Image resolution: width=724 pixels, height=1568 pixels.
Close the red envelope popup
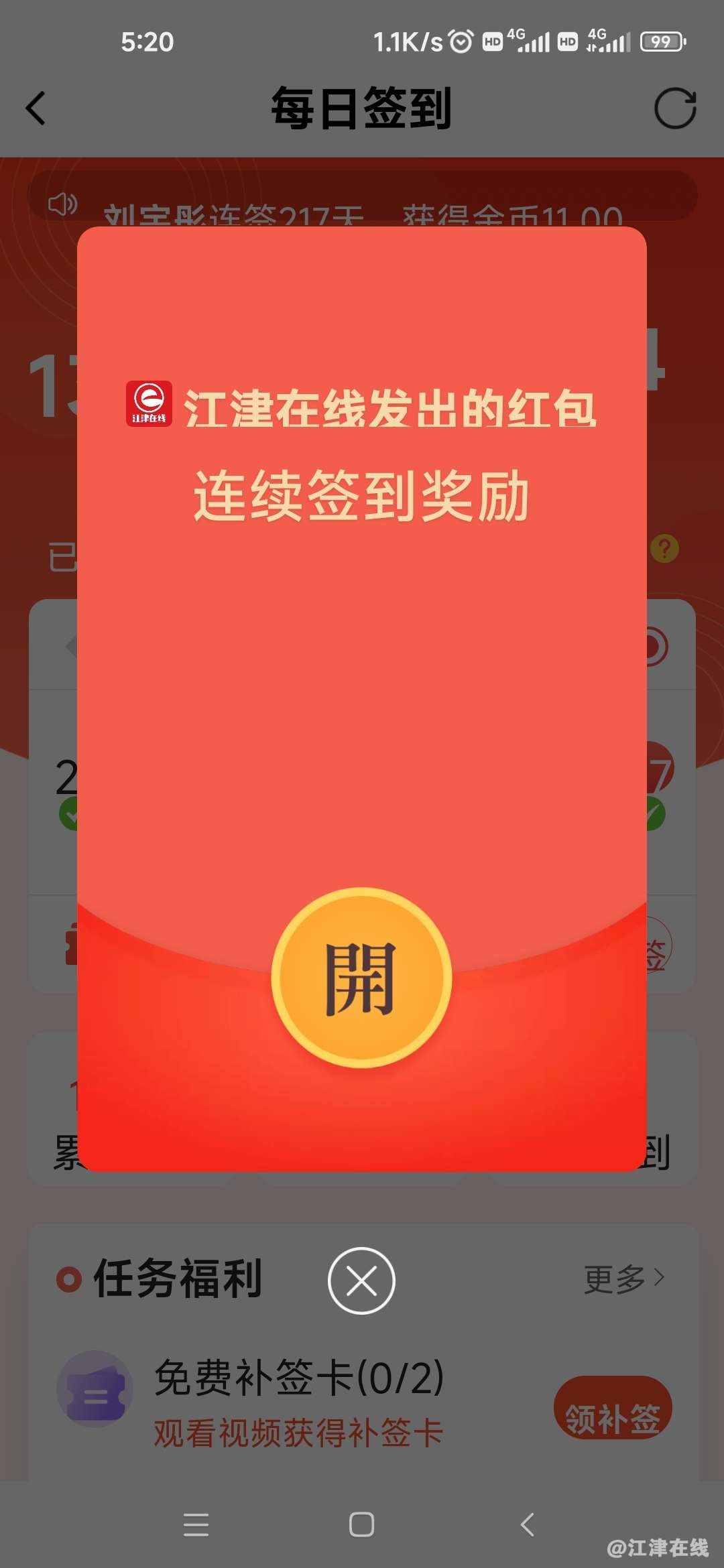pyautogui.click(x=361, y=1281)
